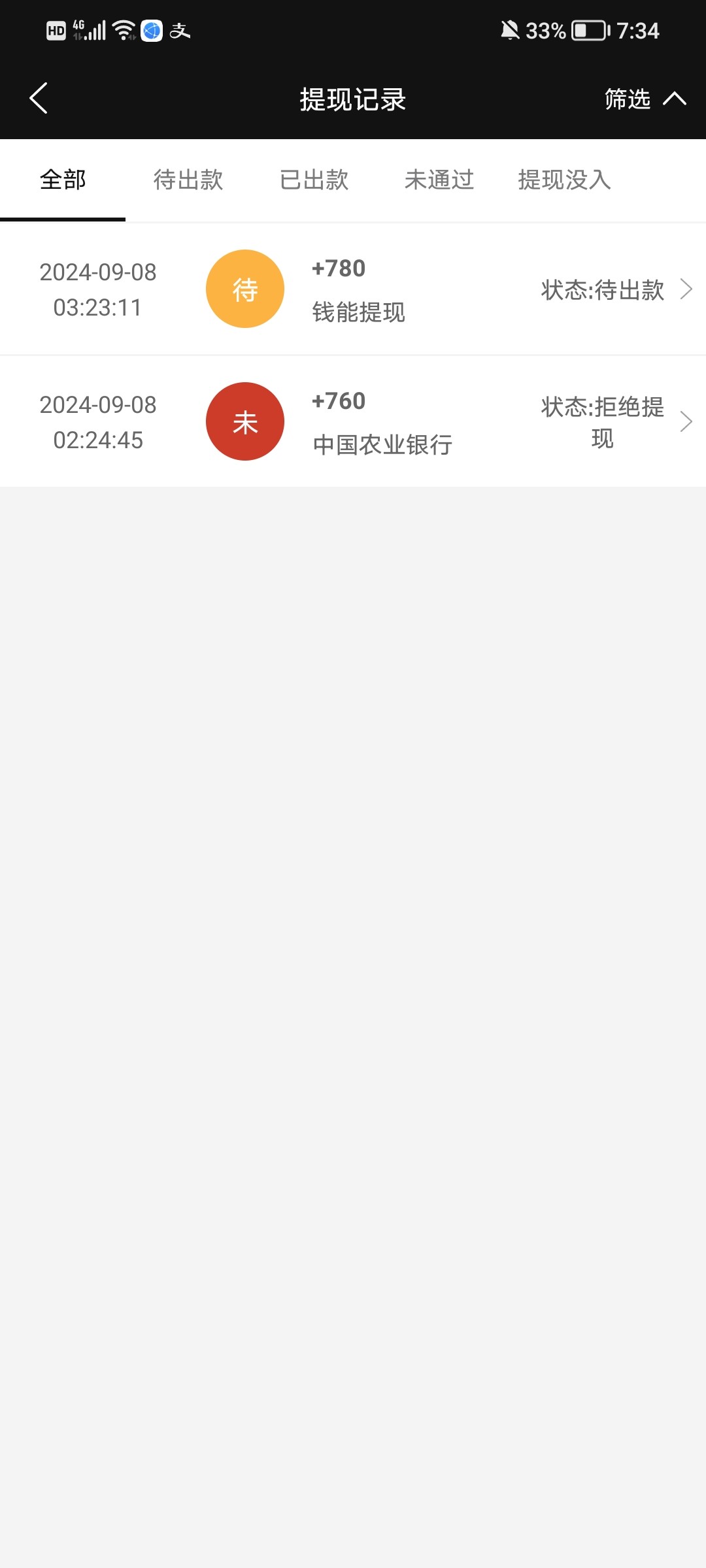Click the Alipay icon in status bar
Image resolution: width=706 pixels, height=1568 pixels.
[x=181, y=30]
